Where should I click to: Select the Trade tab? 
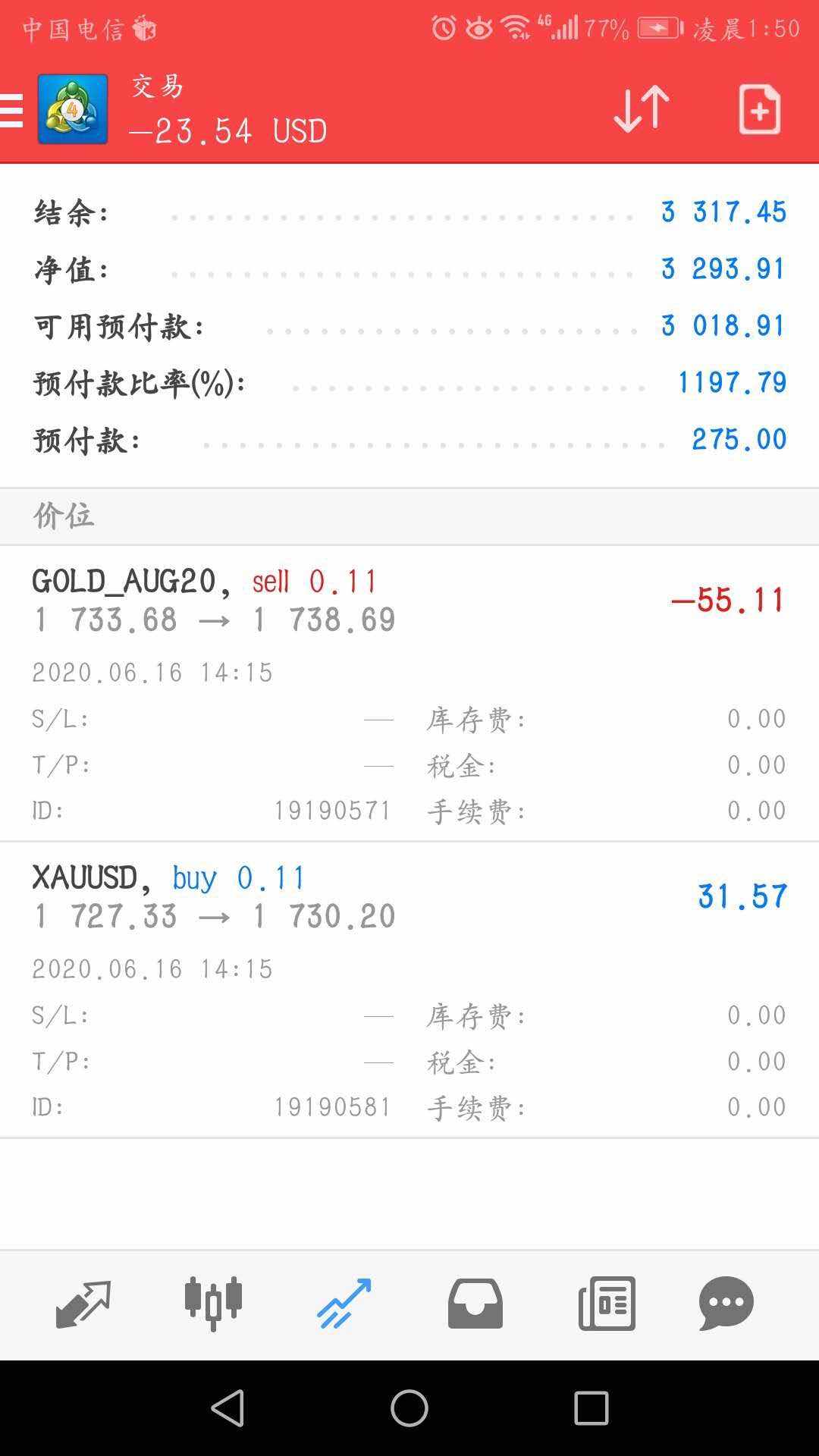pos(344,1304)
